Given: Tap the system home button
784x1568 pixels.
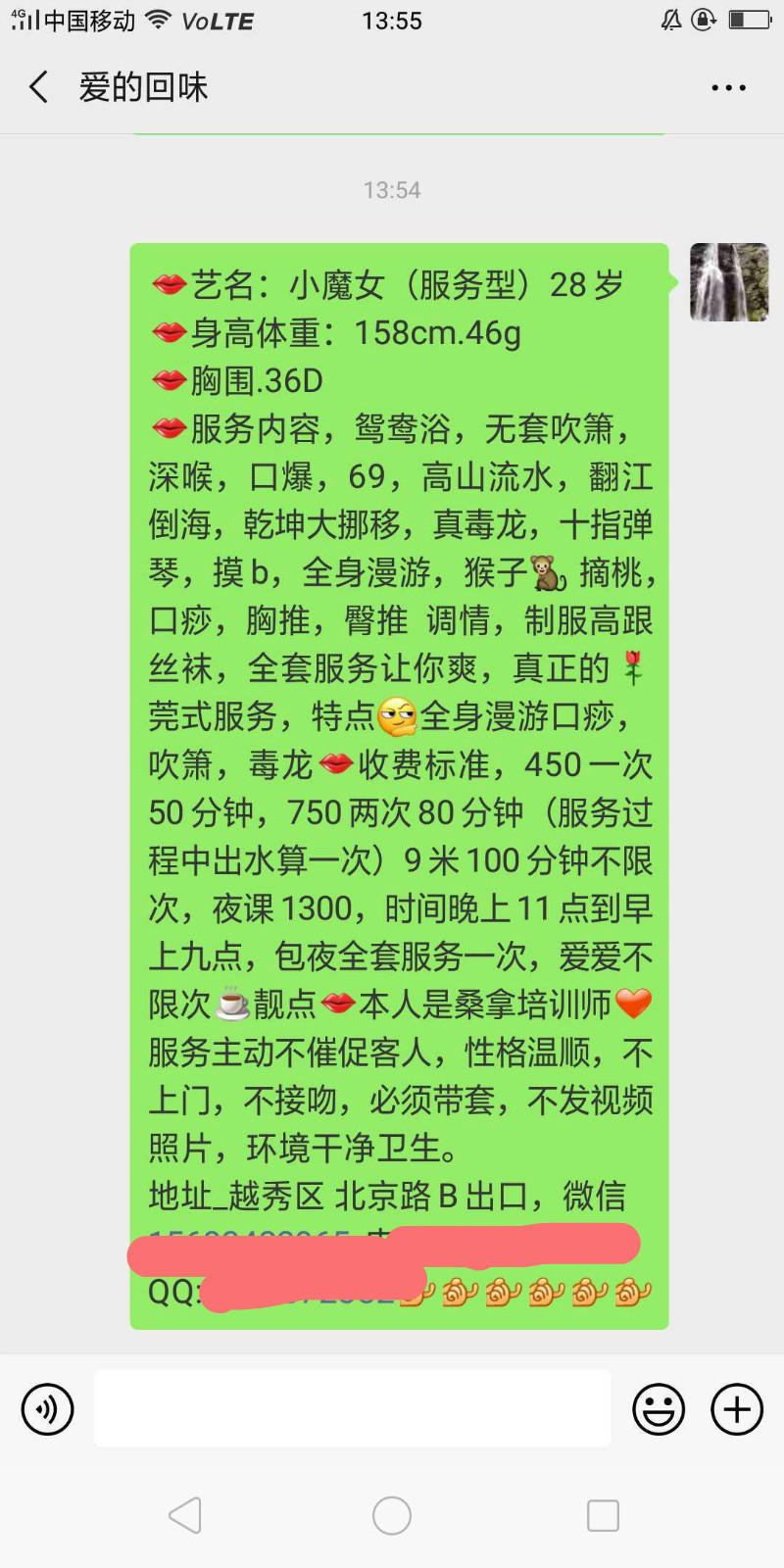Looking at the screenshot, I should (x=392, y=1515).
